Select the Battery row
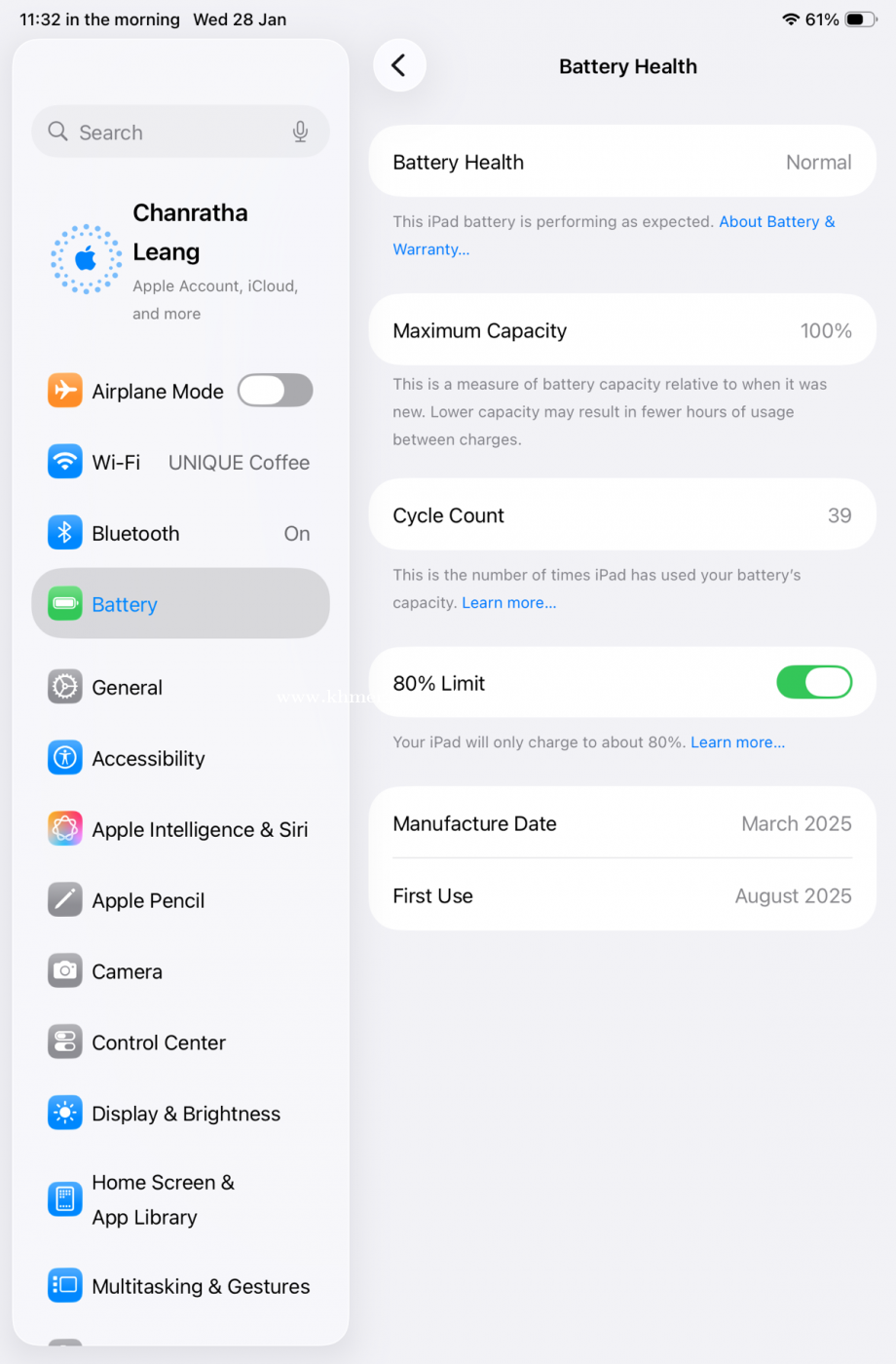 coord(180,604)
